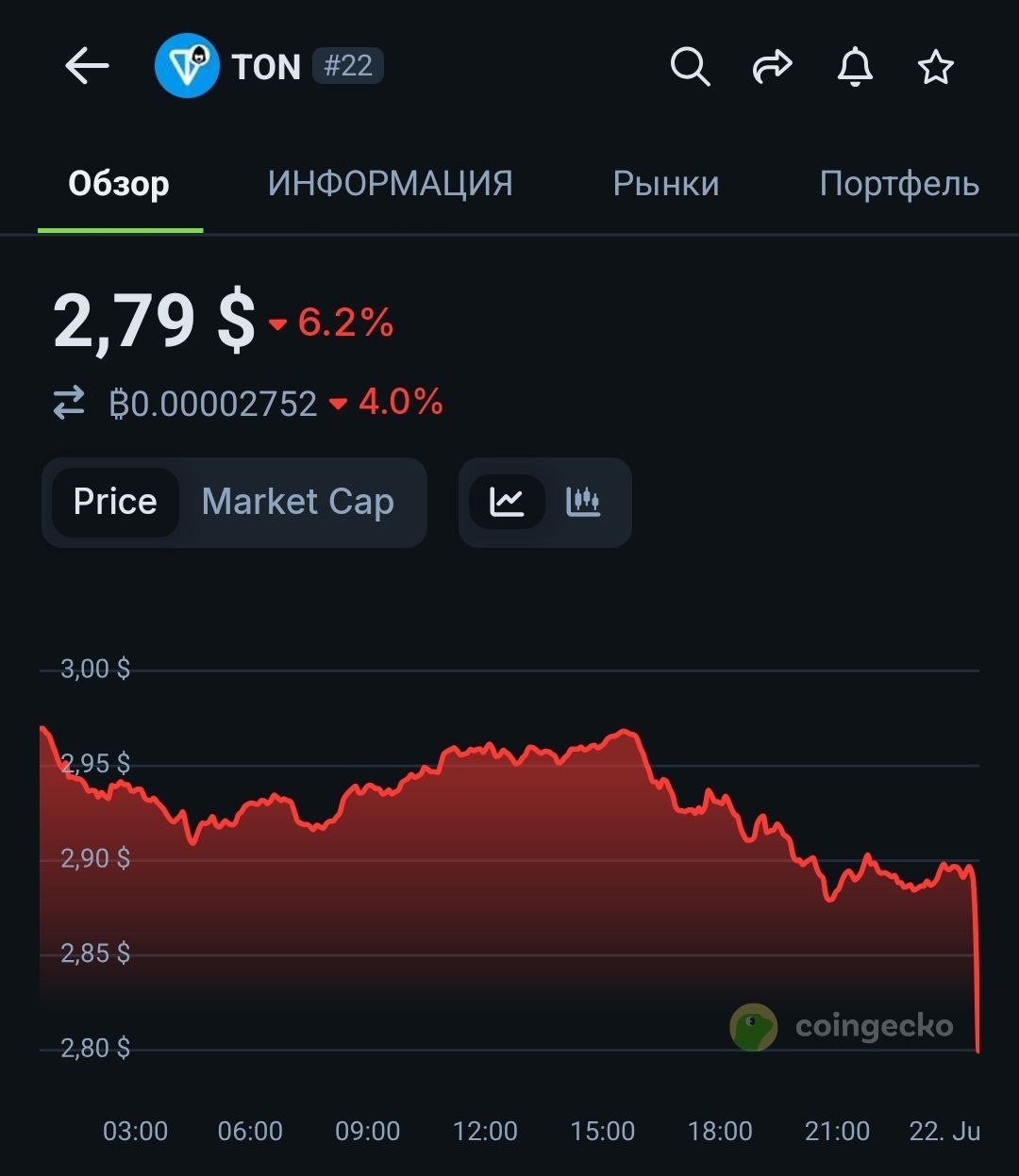Open the ИНФОРМАЦИЯ tab
The width and height of the screenshot is (1019, 1176).
click(390, 184)
